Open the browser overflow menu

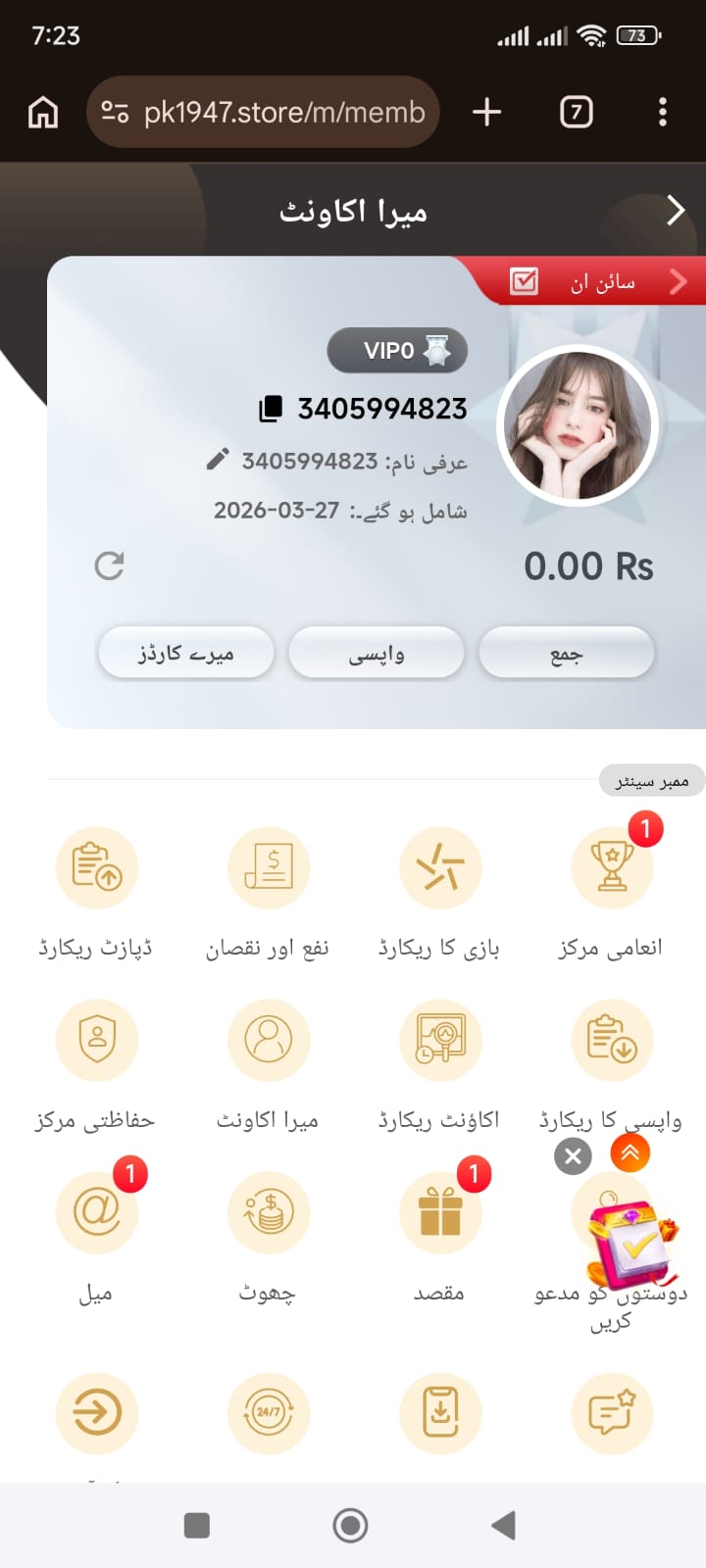(663, 112)
